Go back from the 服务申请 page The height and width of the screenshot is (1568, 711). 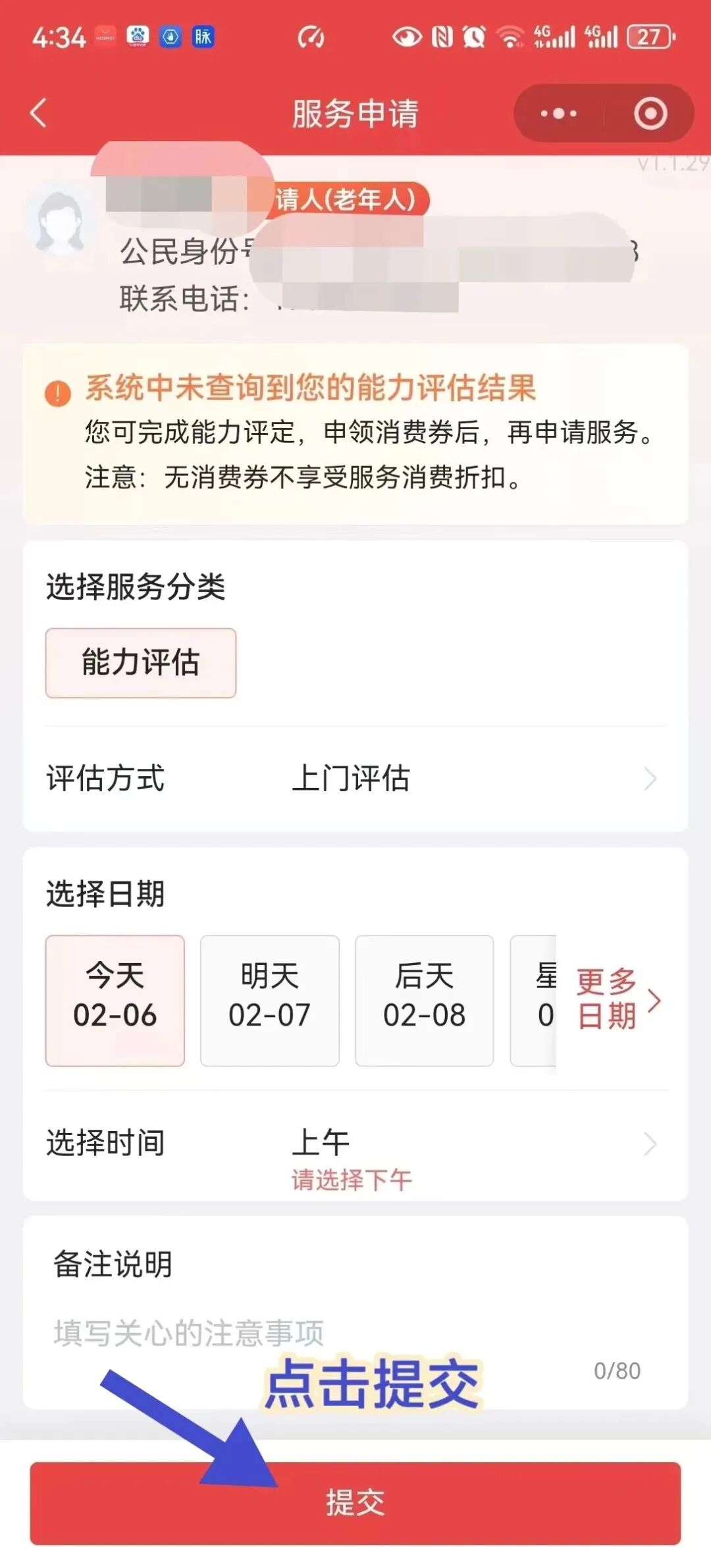[39, 113]
